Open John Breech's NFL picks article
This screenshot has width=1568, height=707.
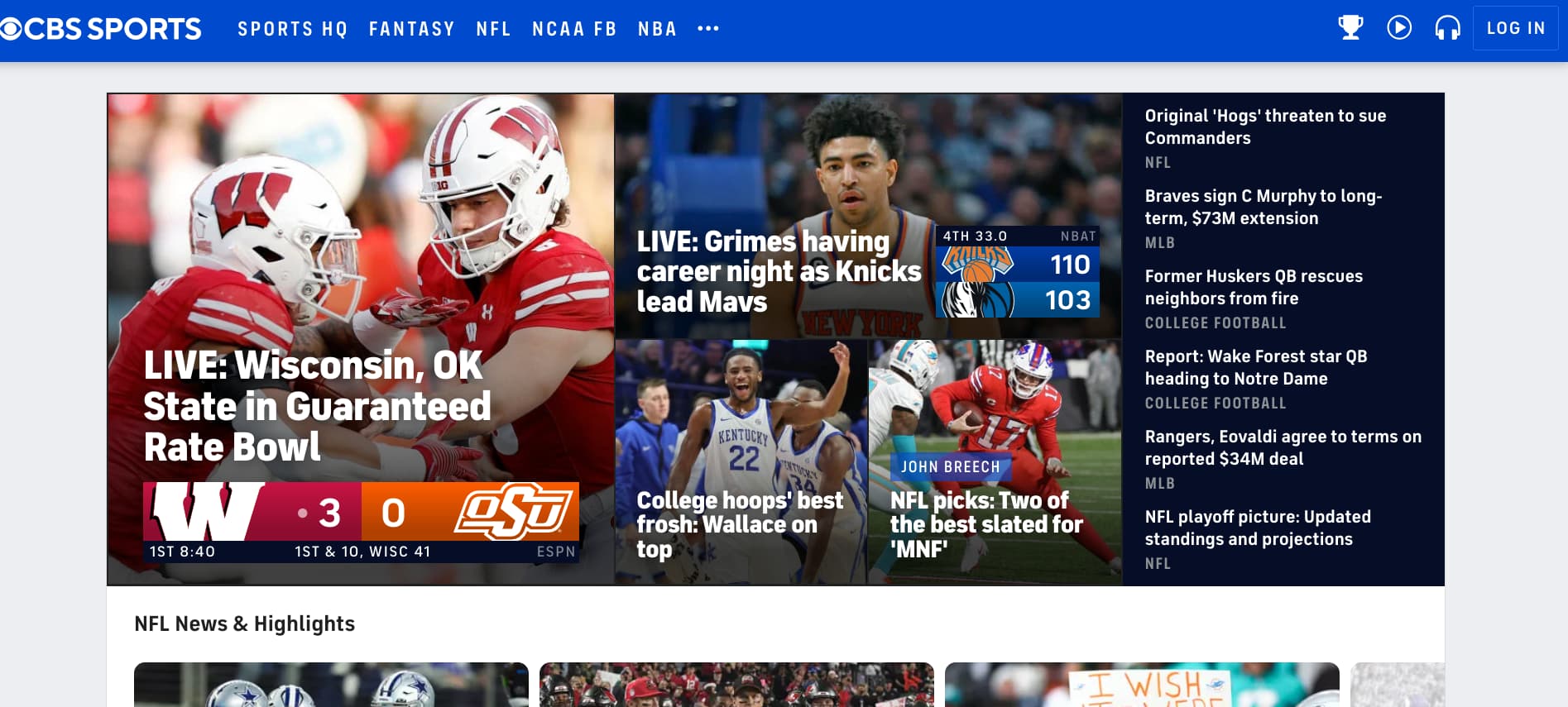tap(985, 523)
